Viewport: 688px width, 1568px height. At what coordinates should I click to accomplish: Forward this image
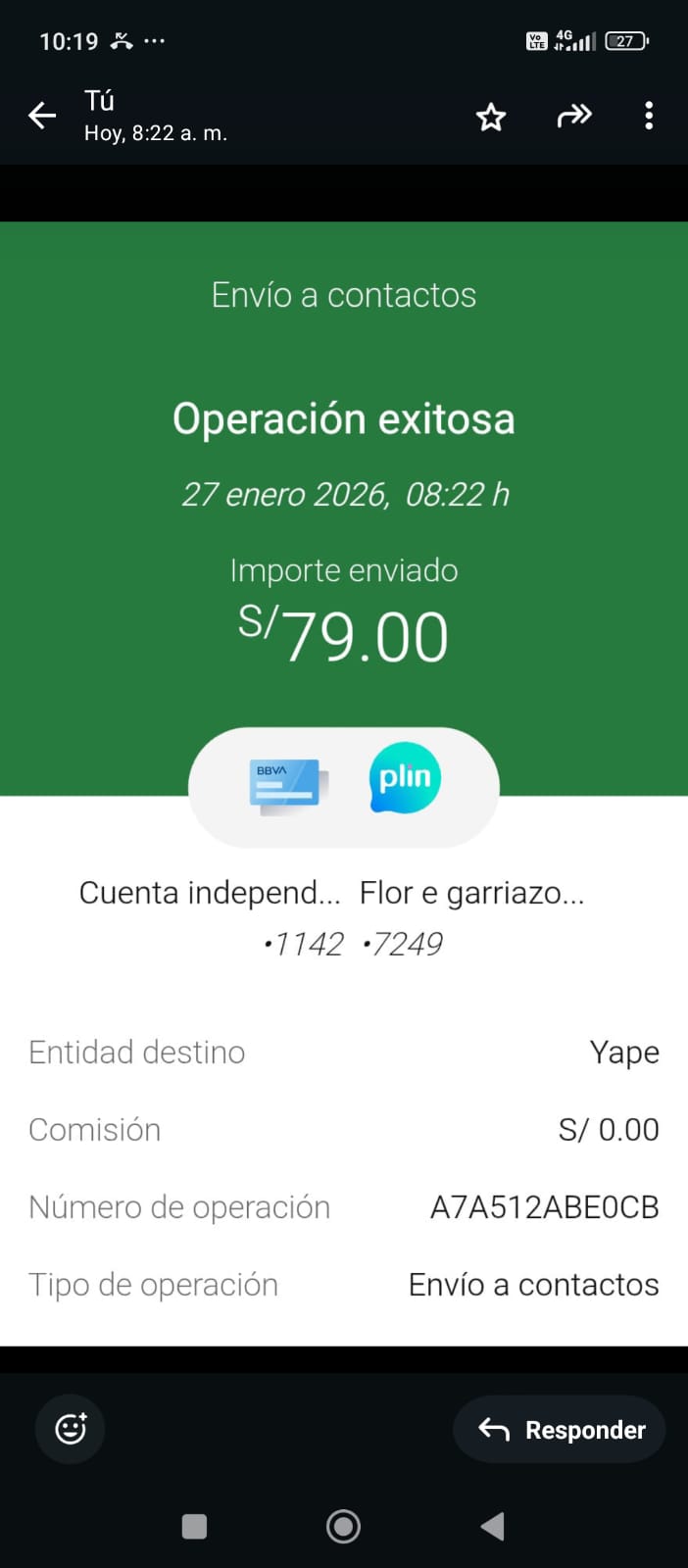(x=573, y=116)
